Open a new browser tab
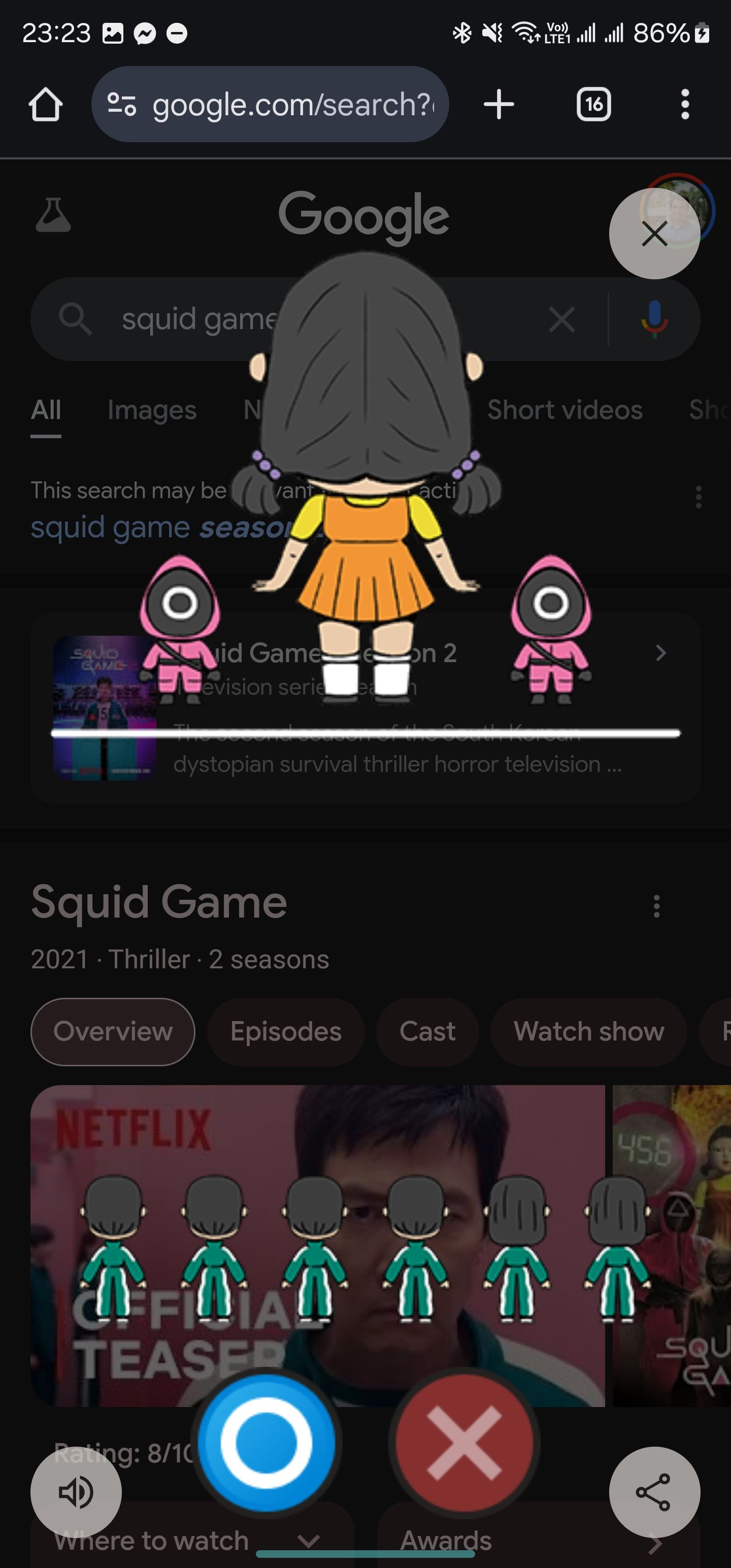This screenshot has height=1568, width=731. [499, 105]
